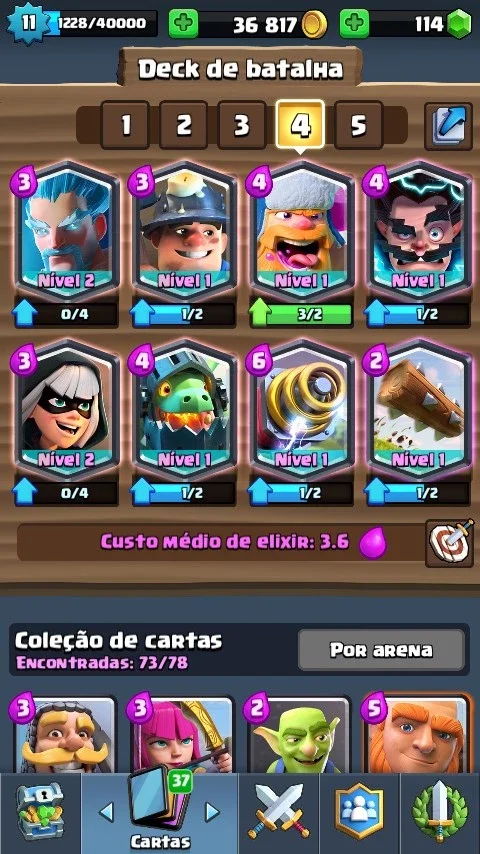Image resolution: width=480 pixels, height=854 pixels.
Task: Tap the green plus next to gems
Action: [355, 23]
